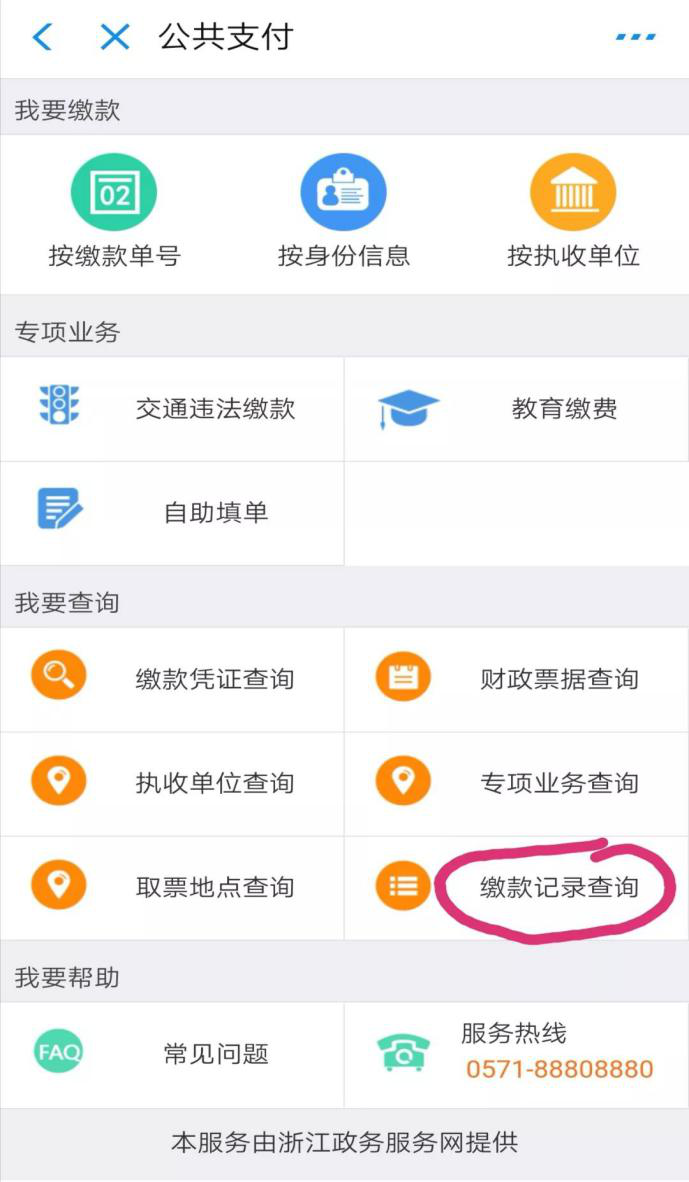Open 教育缴费
The image size is (689, 1182).
(516, 409)
